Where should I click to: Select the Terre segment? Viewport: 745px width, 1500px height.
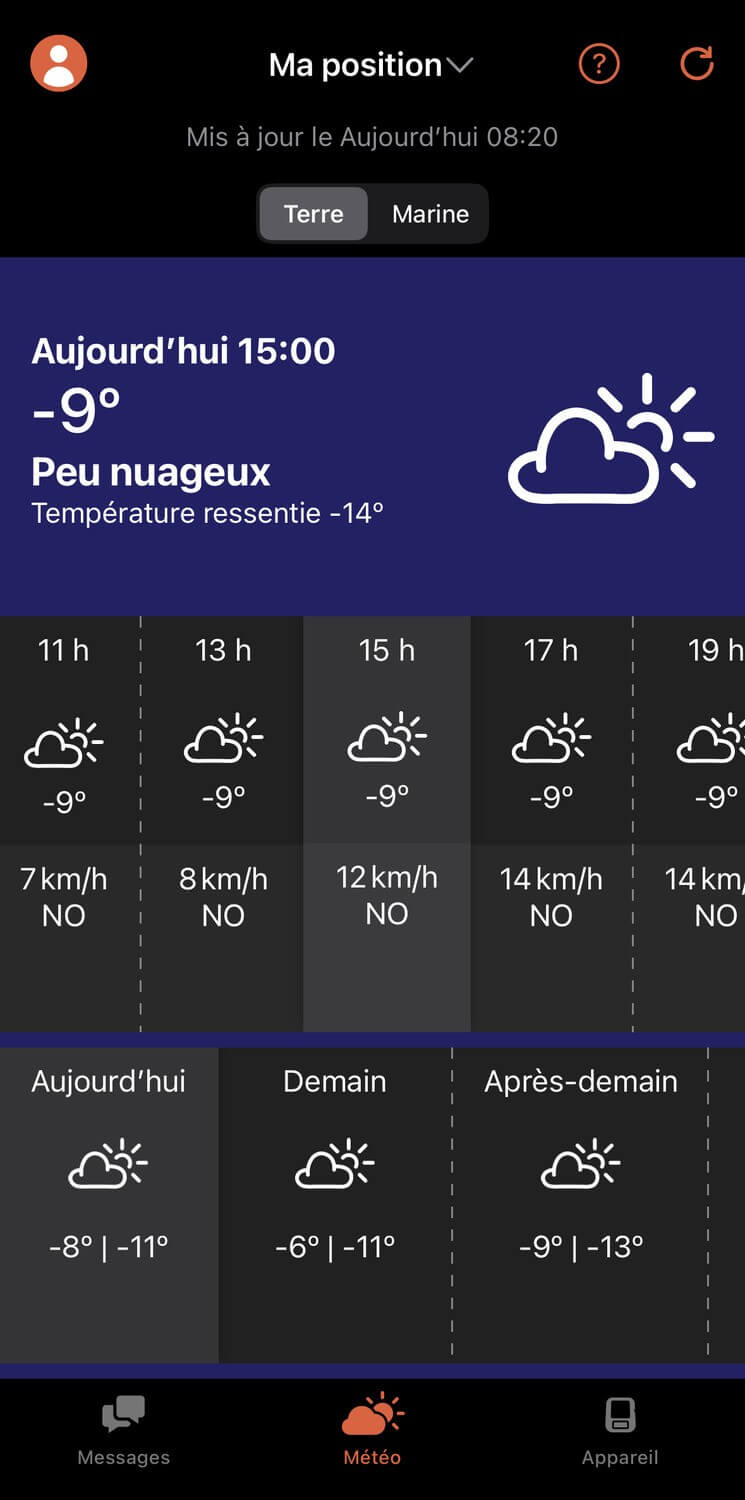(314, 214)
